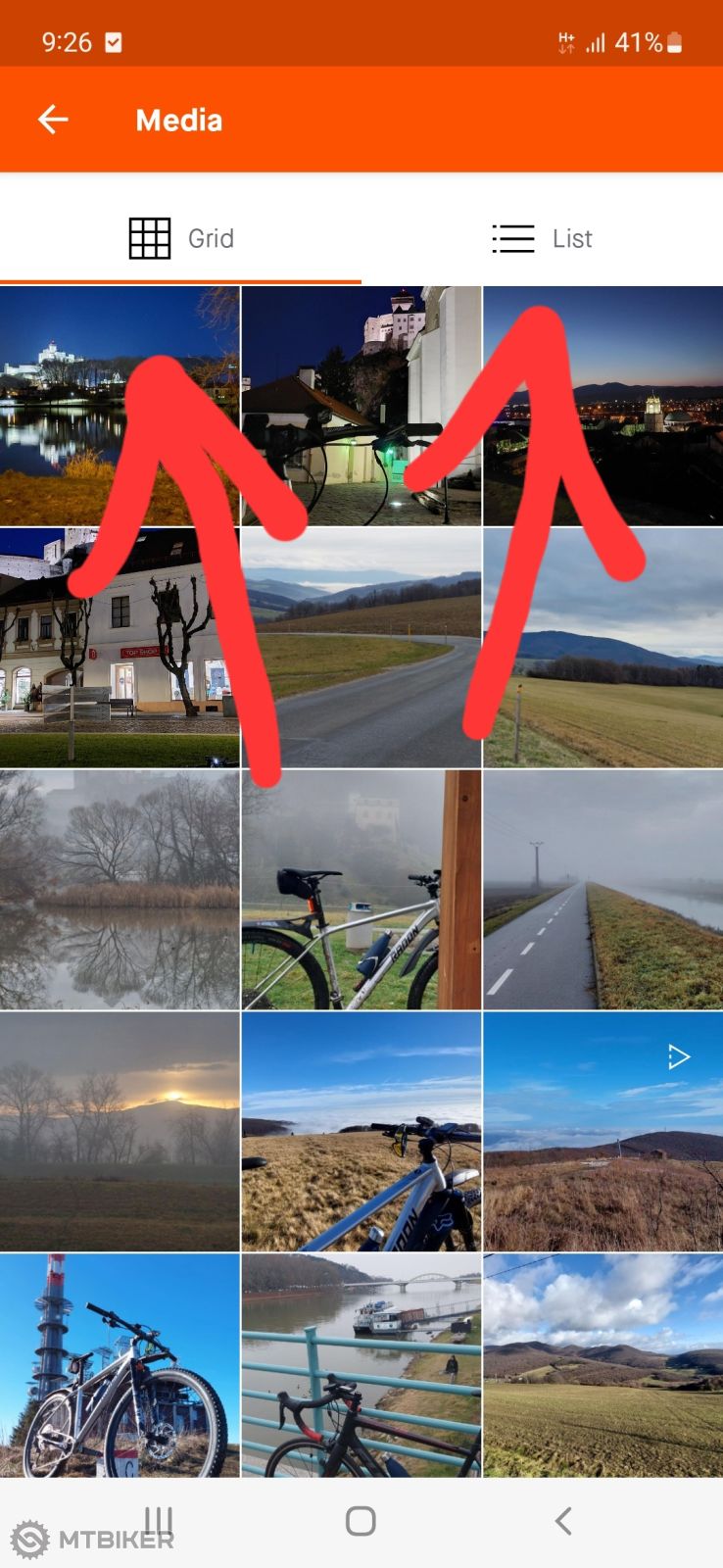This screenshot has width=723, height=1568.
Task: Switch to the List view tab
Action: 542,238
